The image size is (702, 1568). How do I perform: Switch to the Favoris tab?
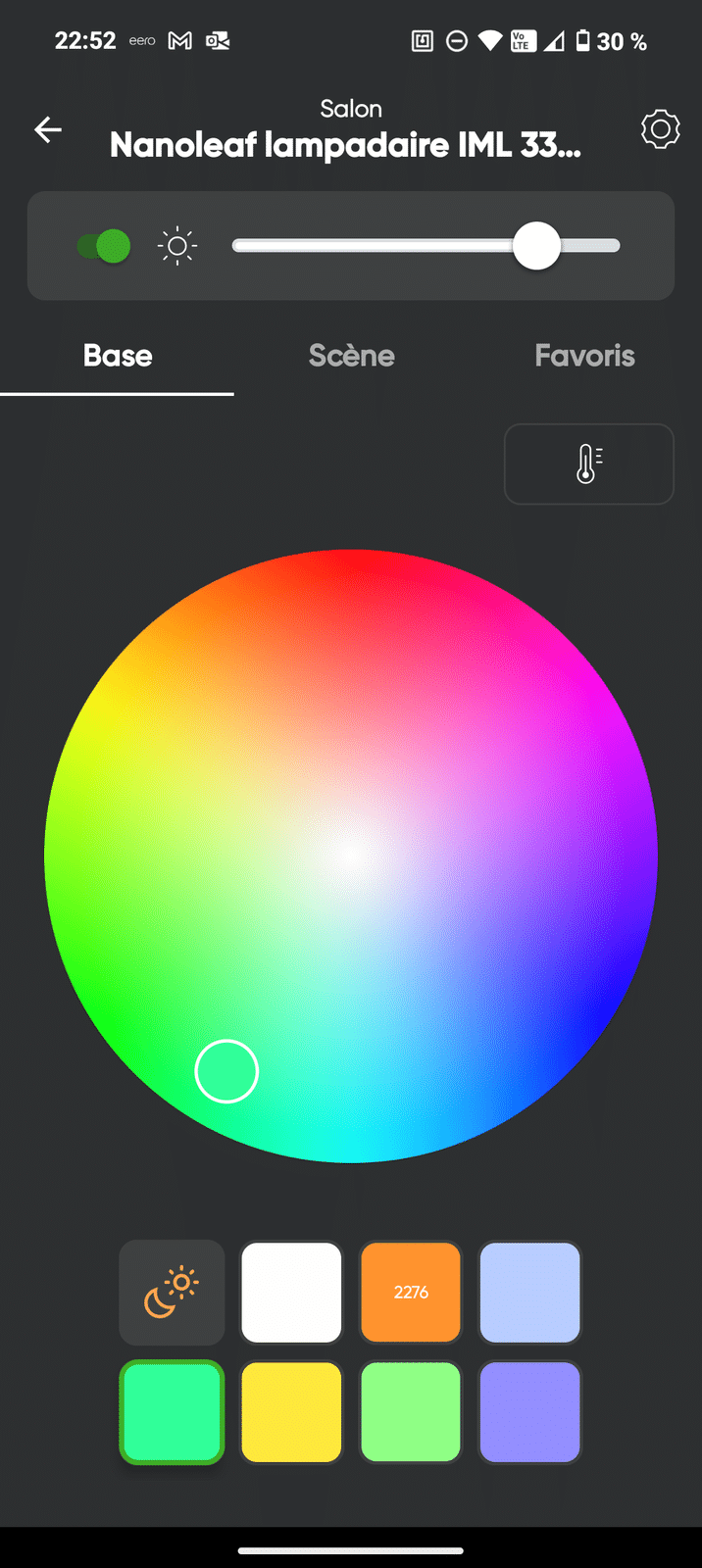point(584,356)
